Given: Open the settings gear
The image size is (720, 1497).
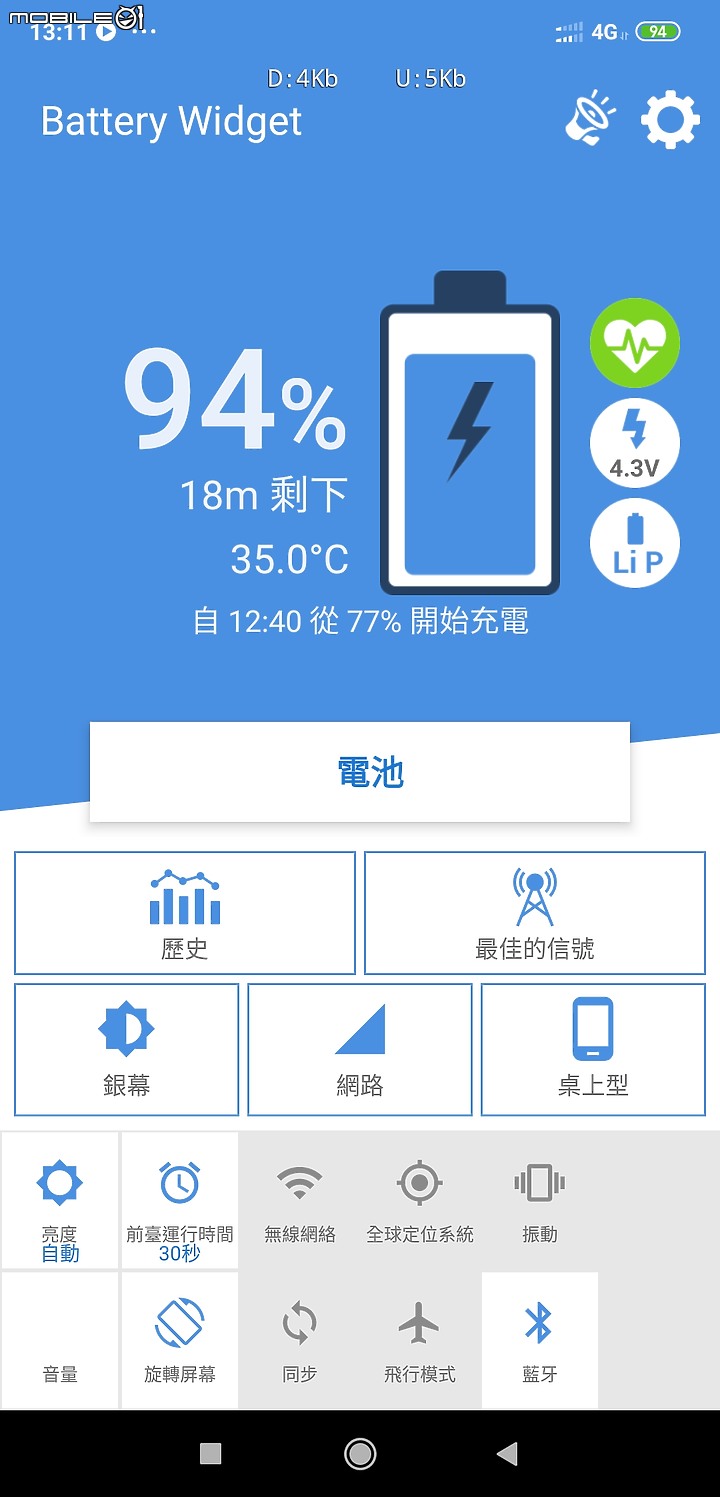Looking at the screenshot, I should coord(669,122).
